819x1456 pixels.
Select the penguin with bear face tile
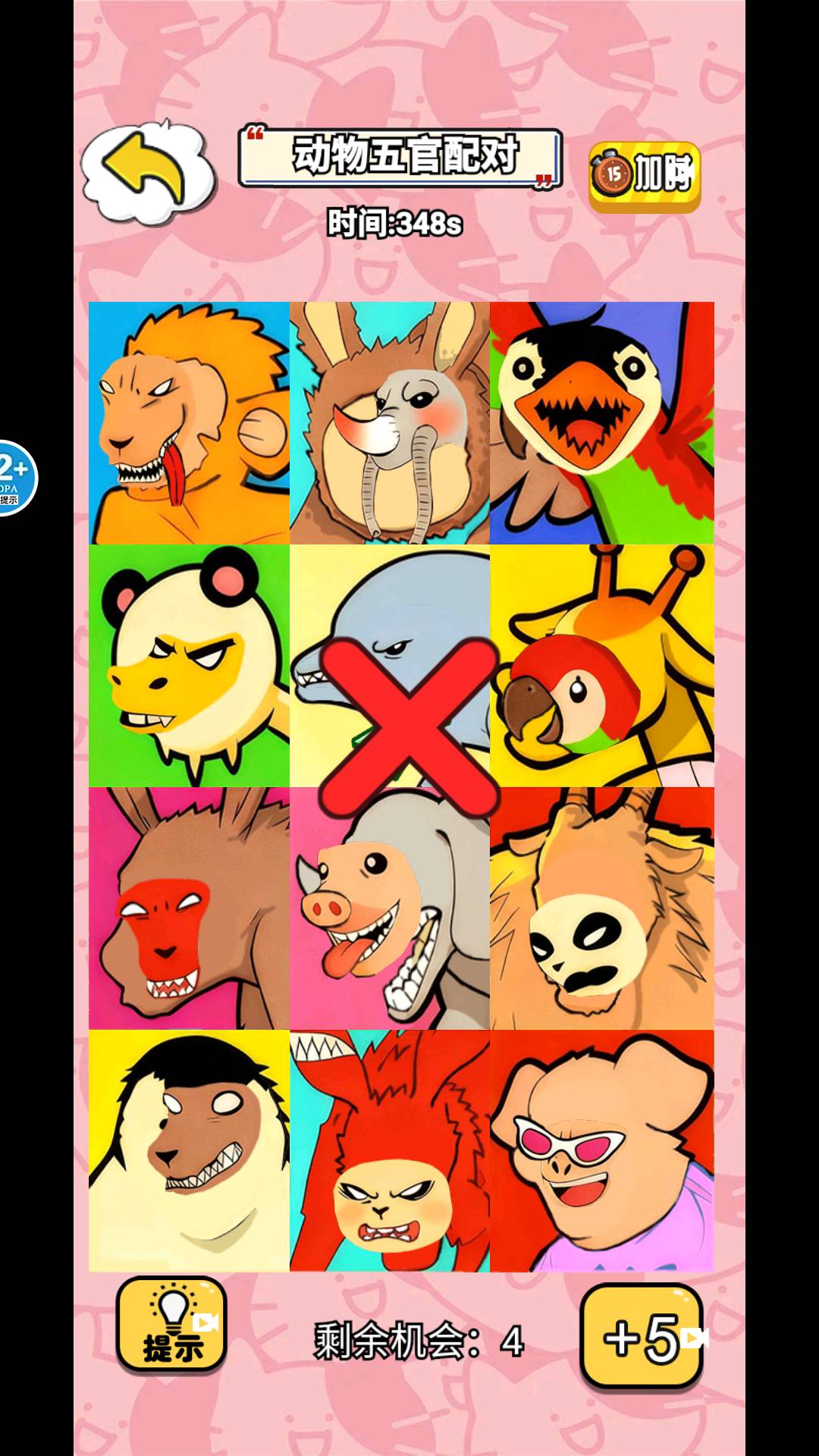pyautogui.click(x=189, y=1151)
